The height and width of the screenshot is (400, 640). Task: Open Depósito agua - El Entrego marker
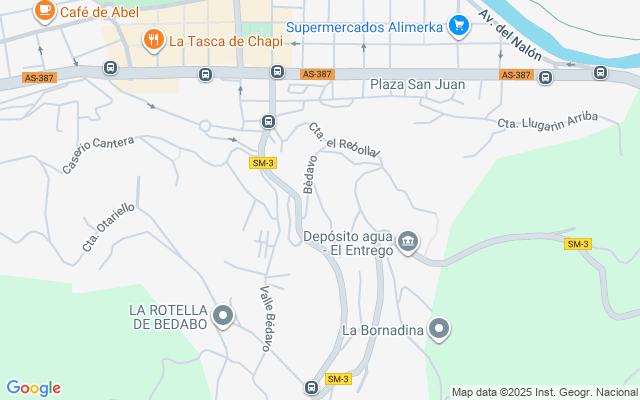[408, 242]
